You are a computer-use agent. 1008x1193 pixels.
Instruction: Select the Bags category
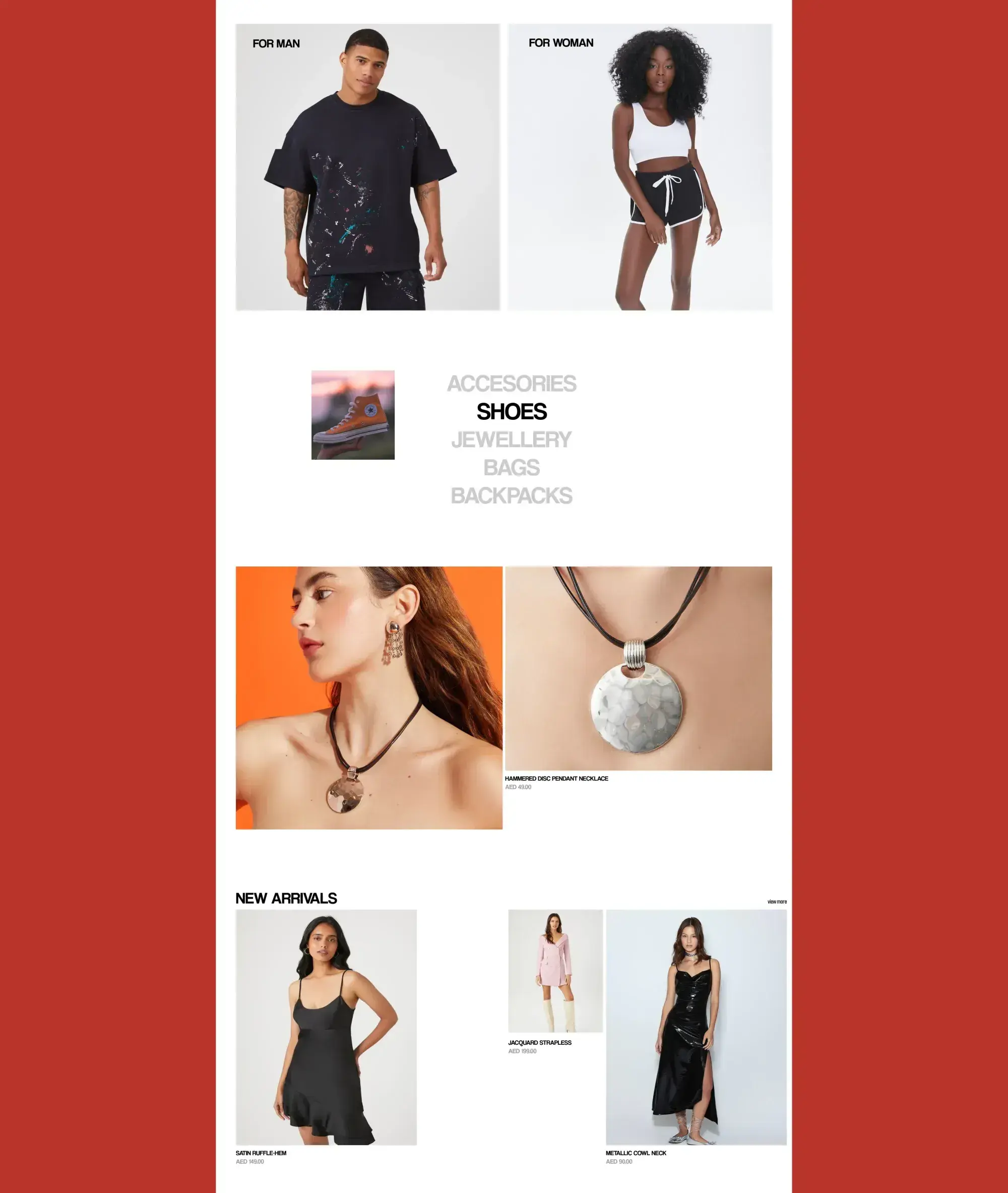512,467
